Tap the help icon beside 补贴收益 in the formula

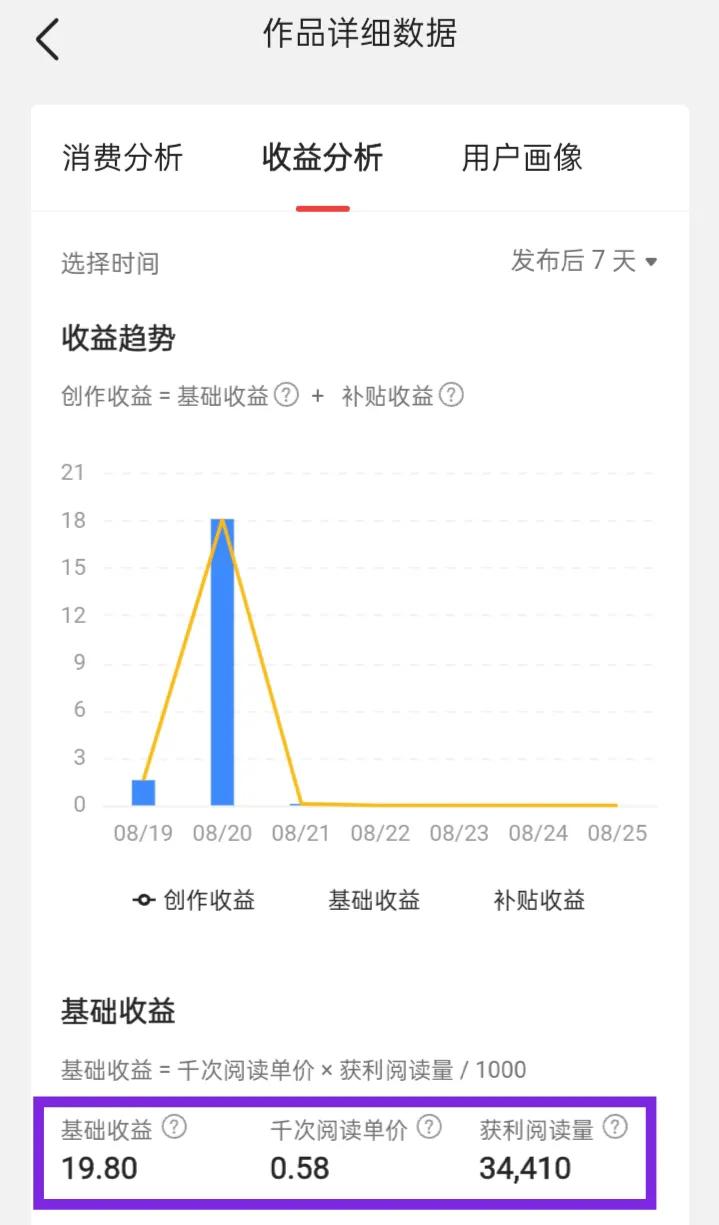[451, 395]
